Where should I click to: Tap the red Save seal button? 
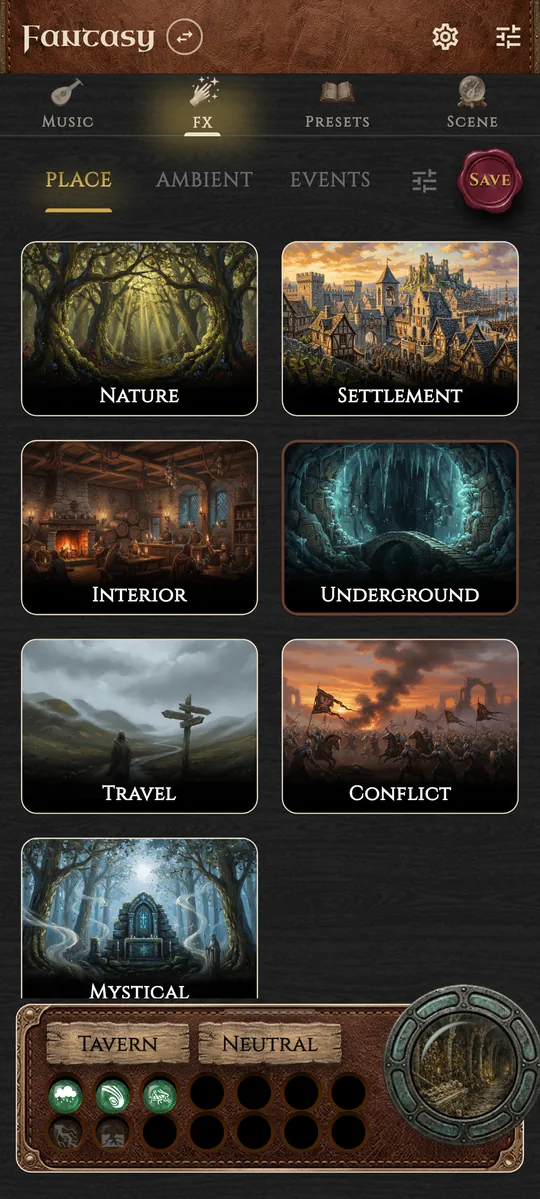pos(490,180)
